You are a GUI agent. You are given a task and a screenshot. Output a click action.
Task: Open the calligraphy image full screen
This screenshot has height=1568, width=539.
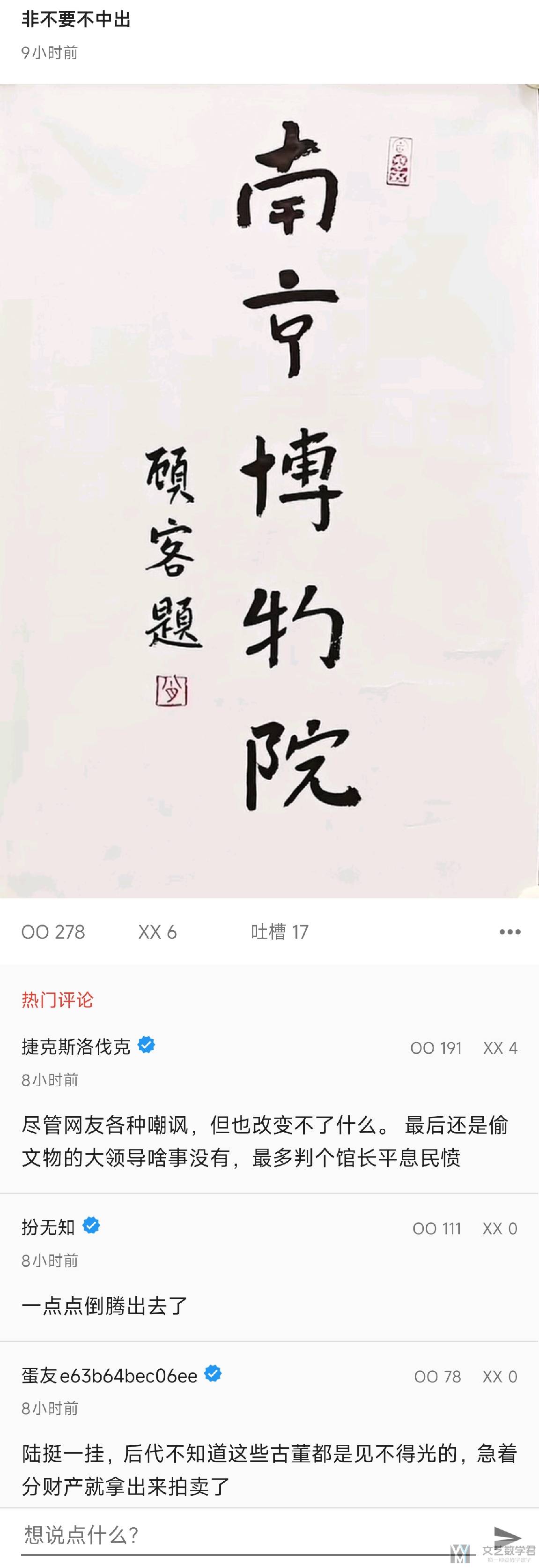pos(270,491)
